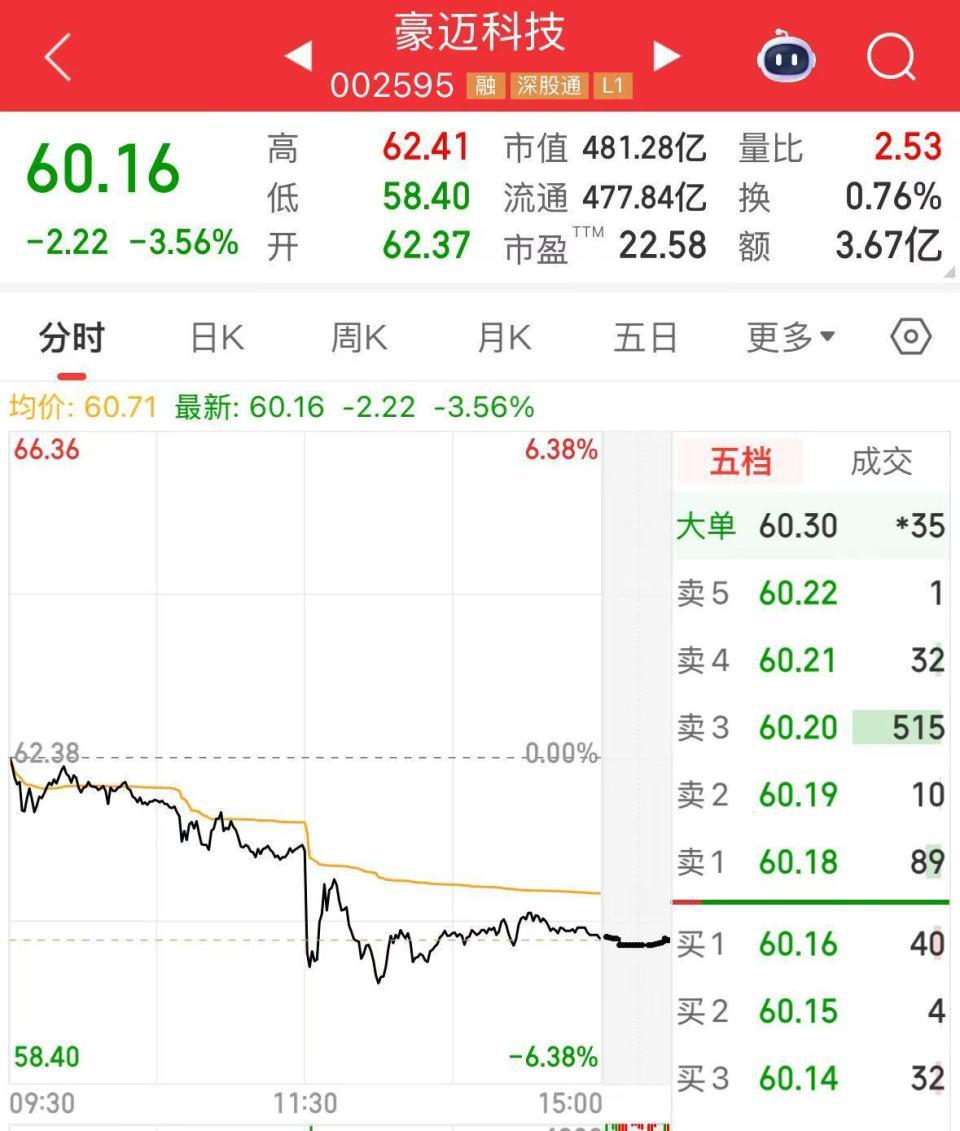Viewport: 960px width, 1131px height.
Task: Select the 分时 chart tab
Action: [x=71, y=339]
